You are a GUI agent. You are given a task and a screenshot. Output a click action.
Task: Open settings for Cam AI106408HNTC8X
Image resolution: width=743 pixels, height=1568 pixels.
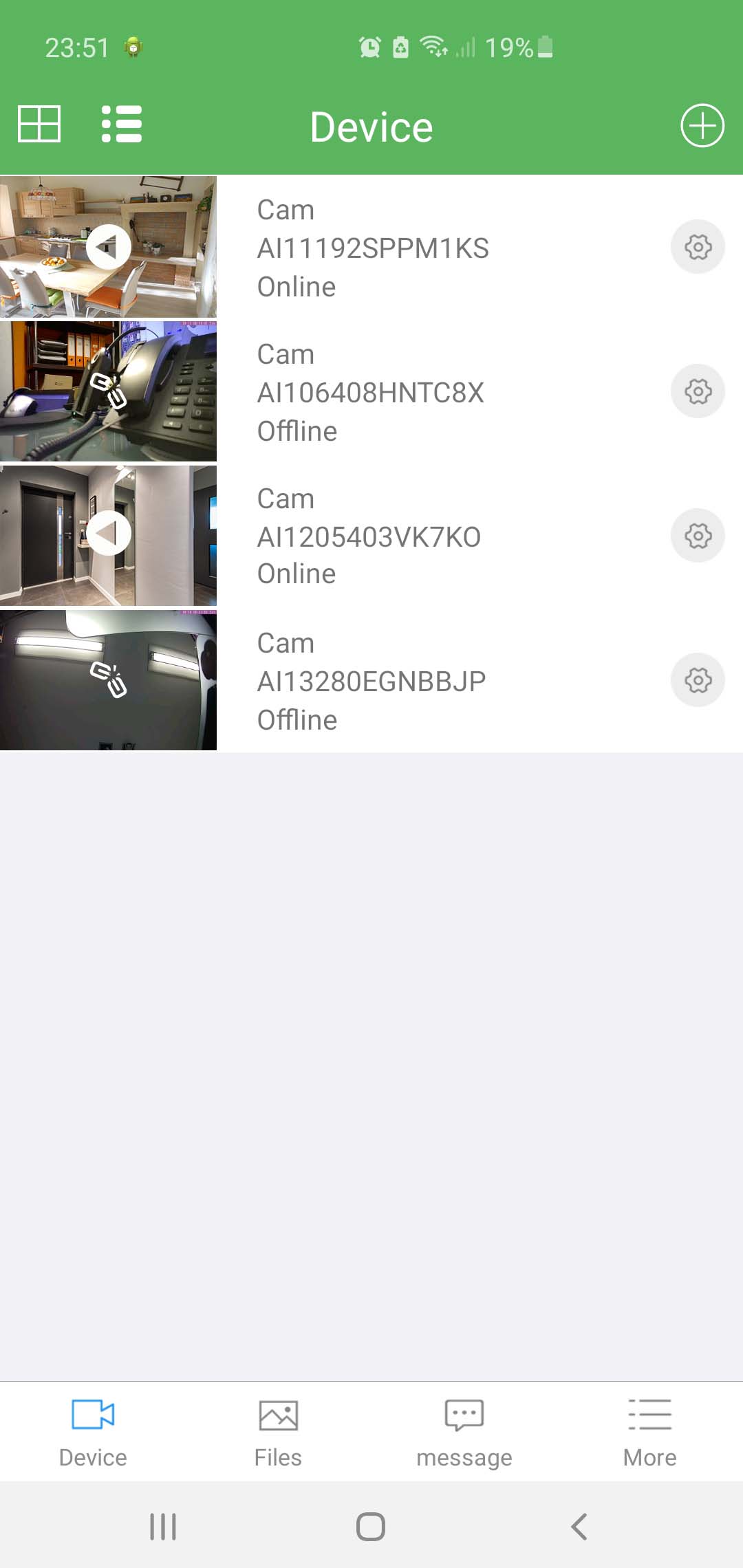pyautogui.click(x=698, y=391)
